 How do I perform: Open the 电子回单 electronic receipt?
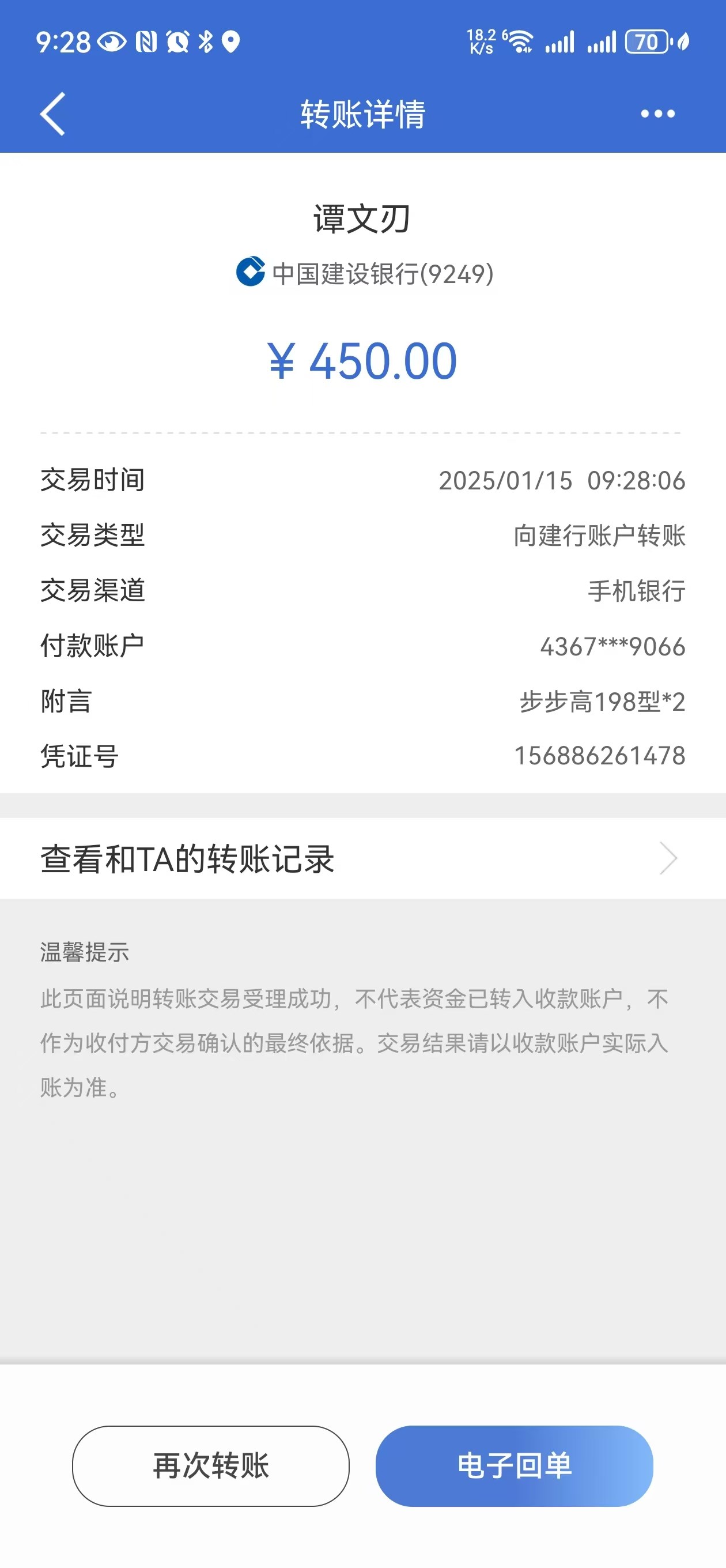click(x=514, y=1466)
